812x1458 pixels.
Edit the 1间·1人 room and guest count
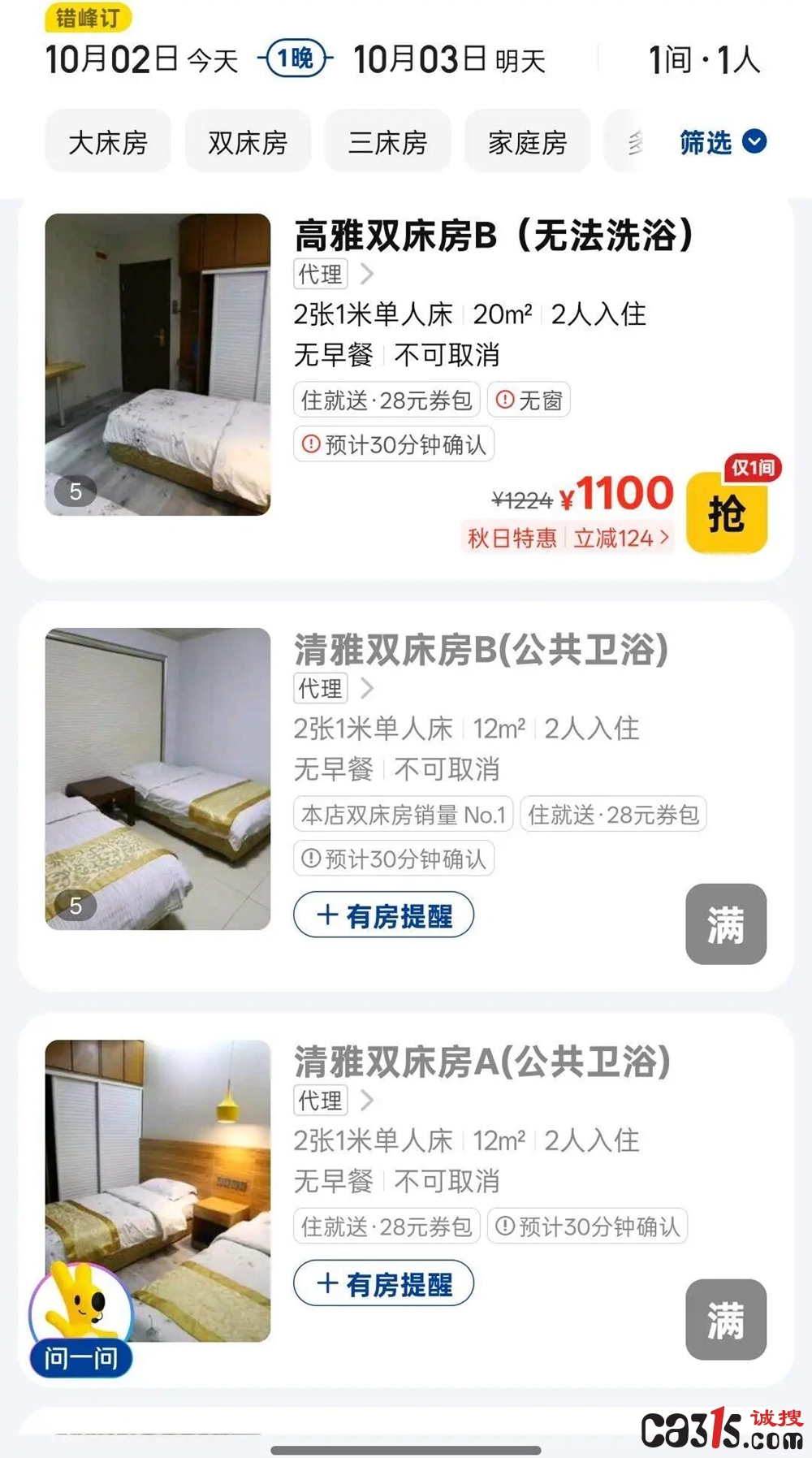(703, 59)
